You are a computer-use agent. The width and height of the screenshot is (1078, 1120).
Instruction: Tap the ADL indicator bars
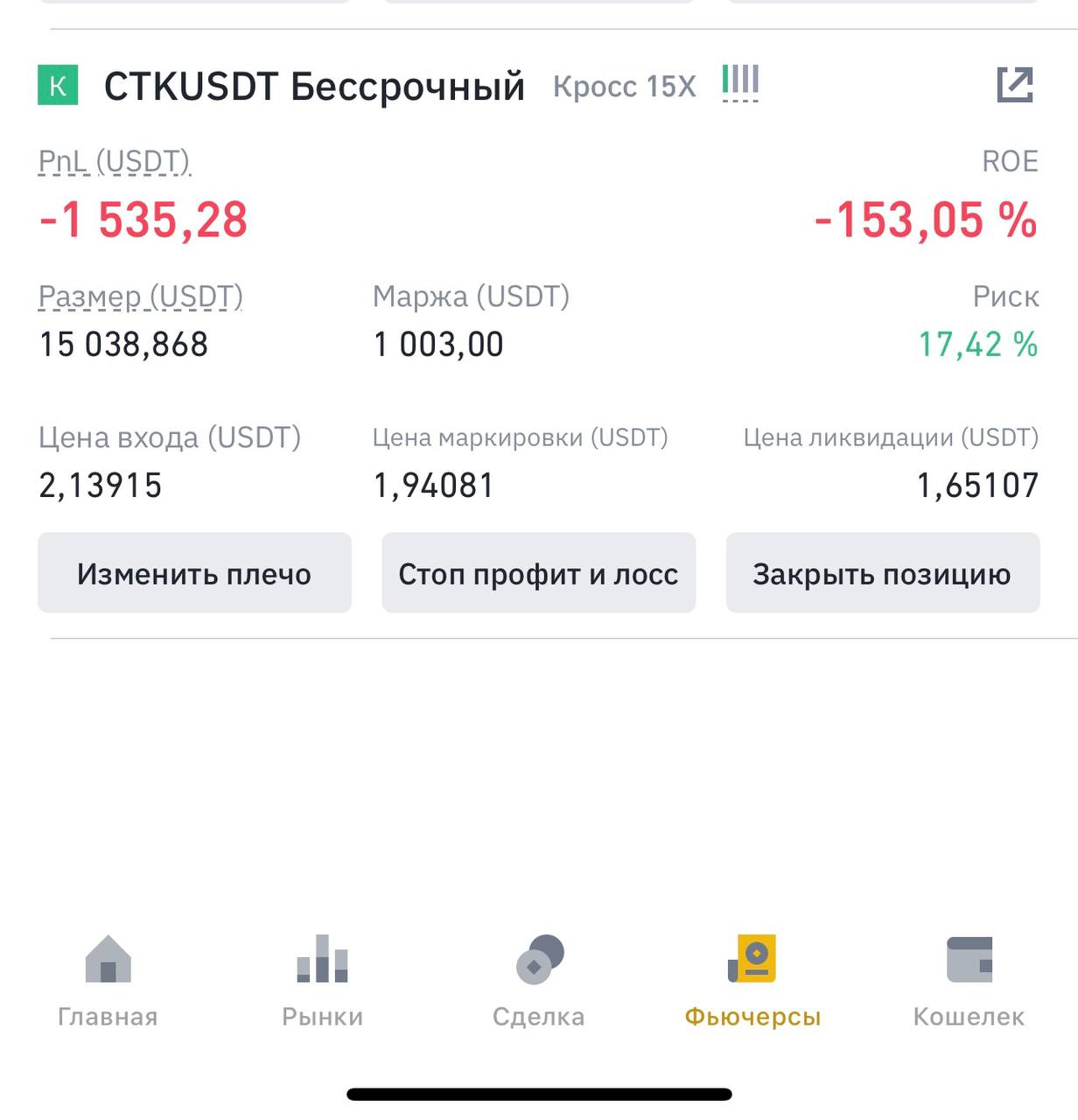tap(740, 82)
